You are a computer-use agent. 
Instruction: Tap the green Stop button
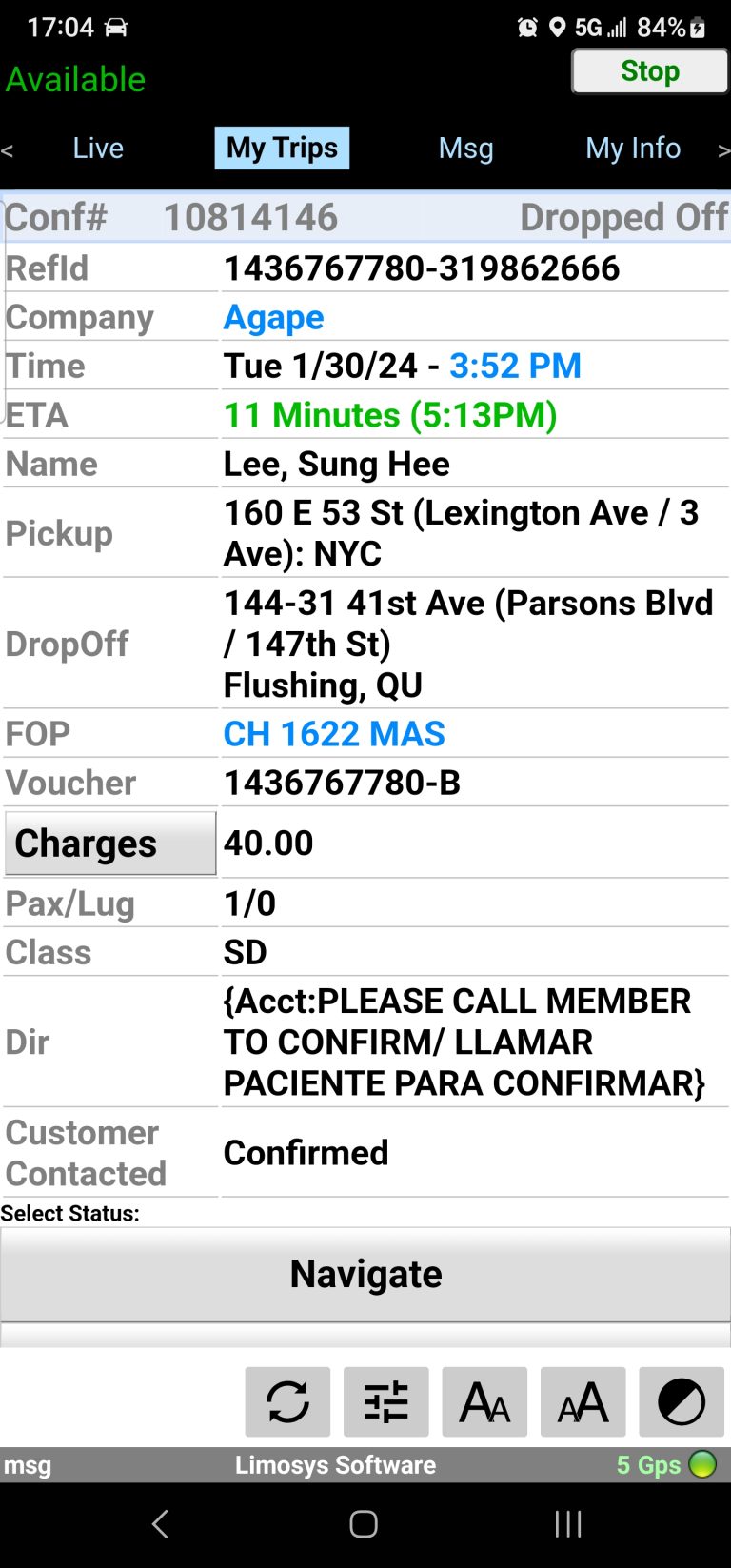pos(650,71)
